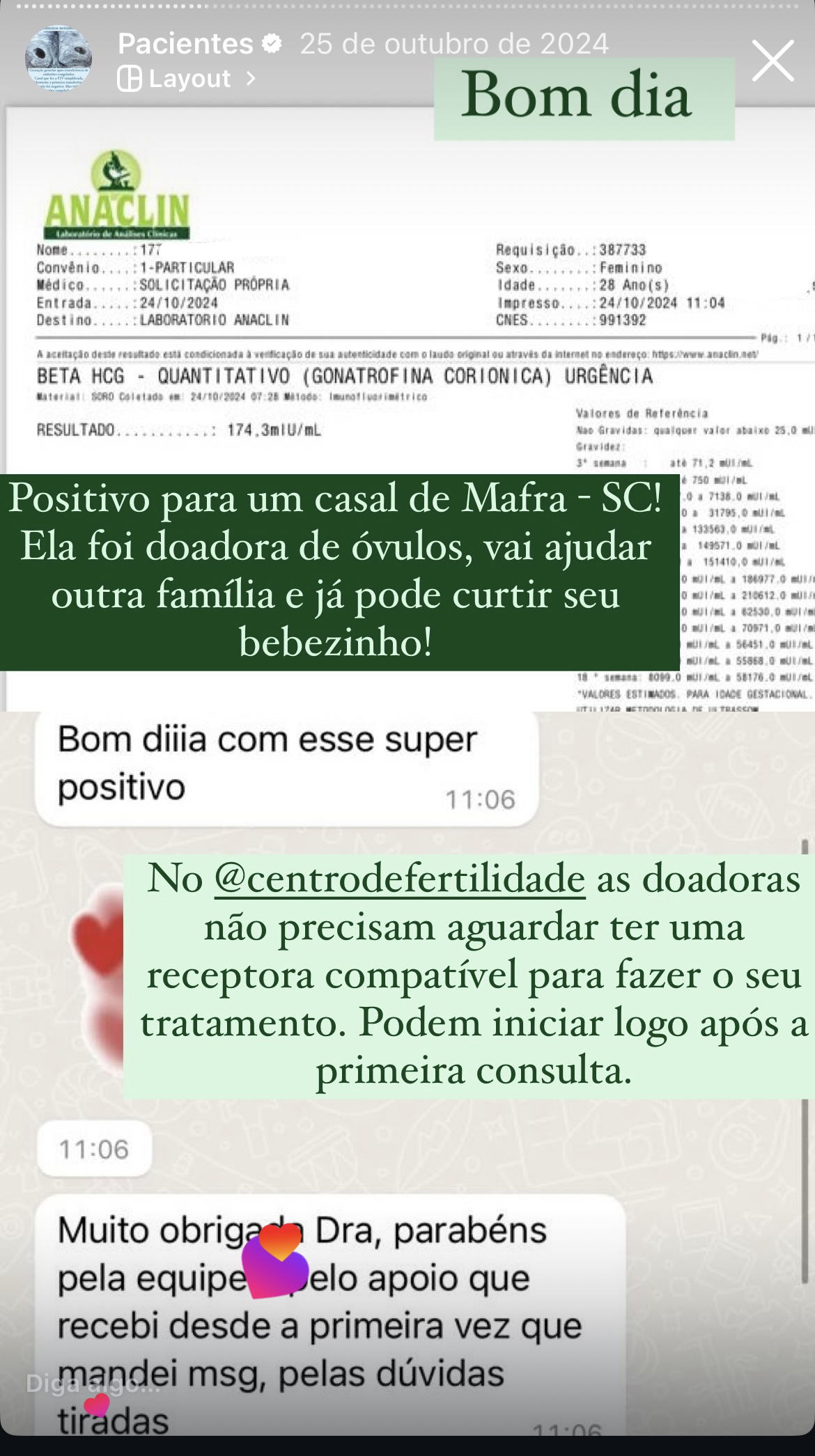Open the @centrodefertilidade mention
Viewport: 815px width, 1456px height.
(x=400, y=879)
